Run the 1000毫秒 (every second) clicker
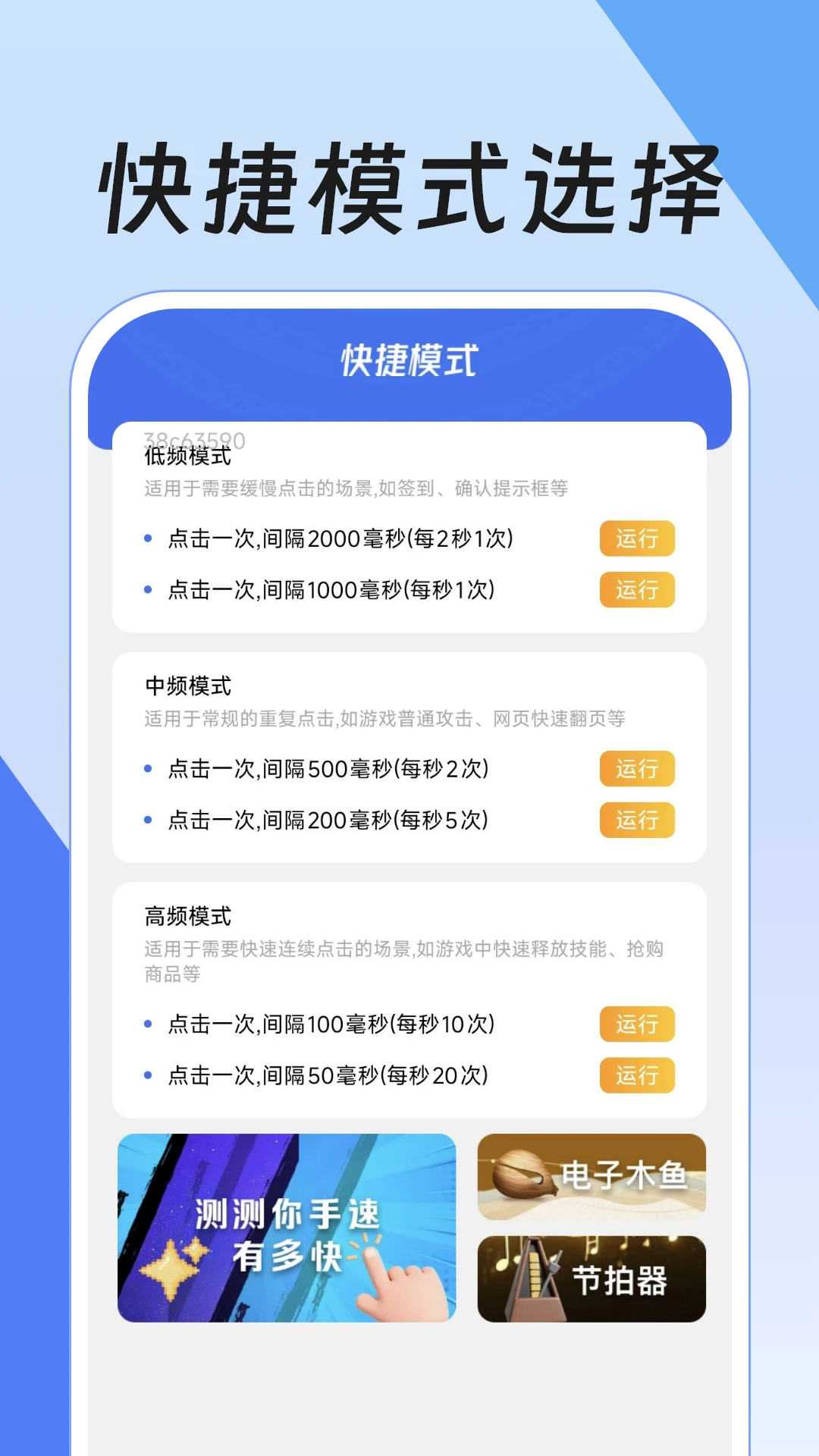The image size is (819, 1456). (637, 590)
